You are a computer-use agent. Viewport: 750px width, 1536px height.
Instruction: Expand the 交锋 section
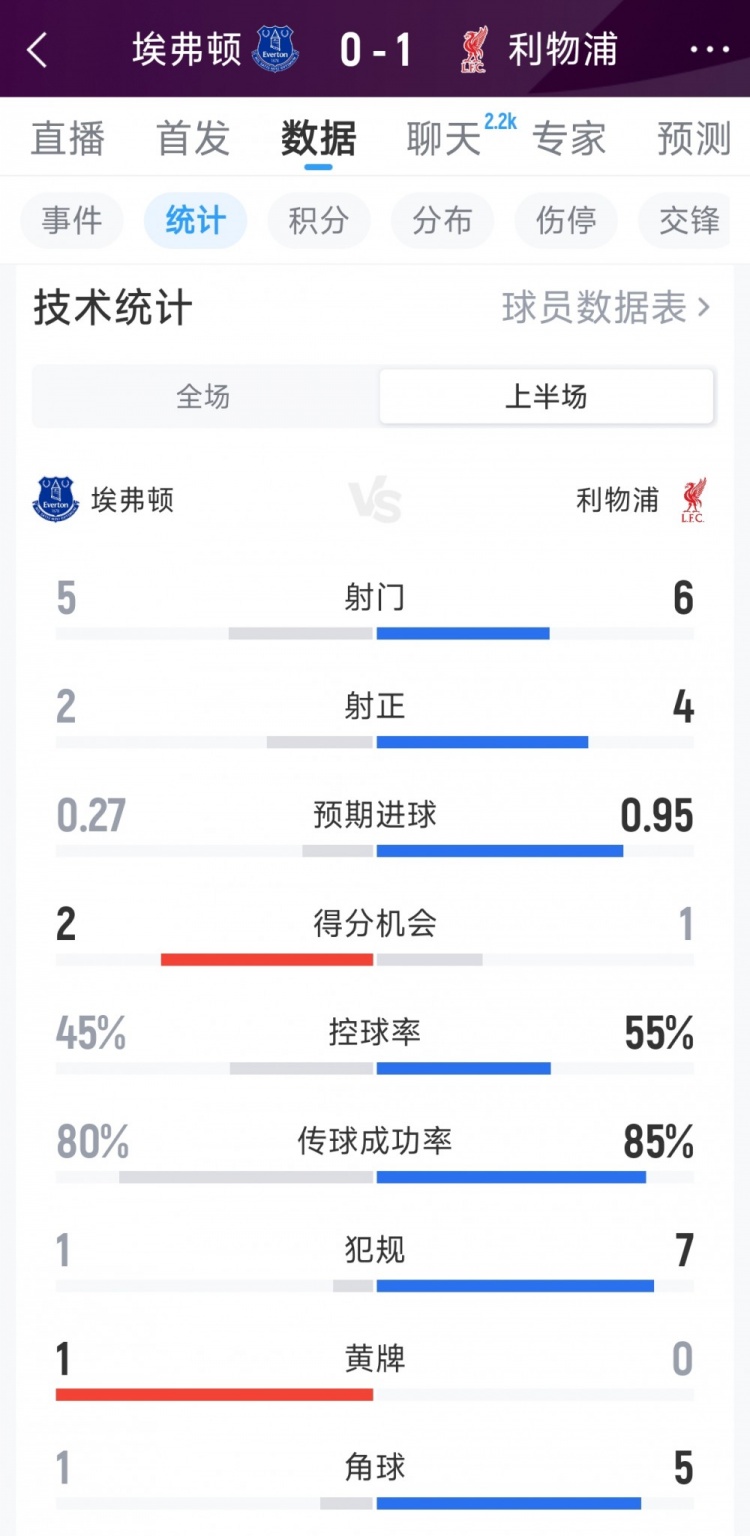point(689,221)
